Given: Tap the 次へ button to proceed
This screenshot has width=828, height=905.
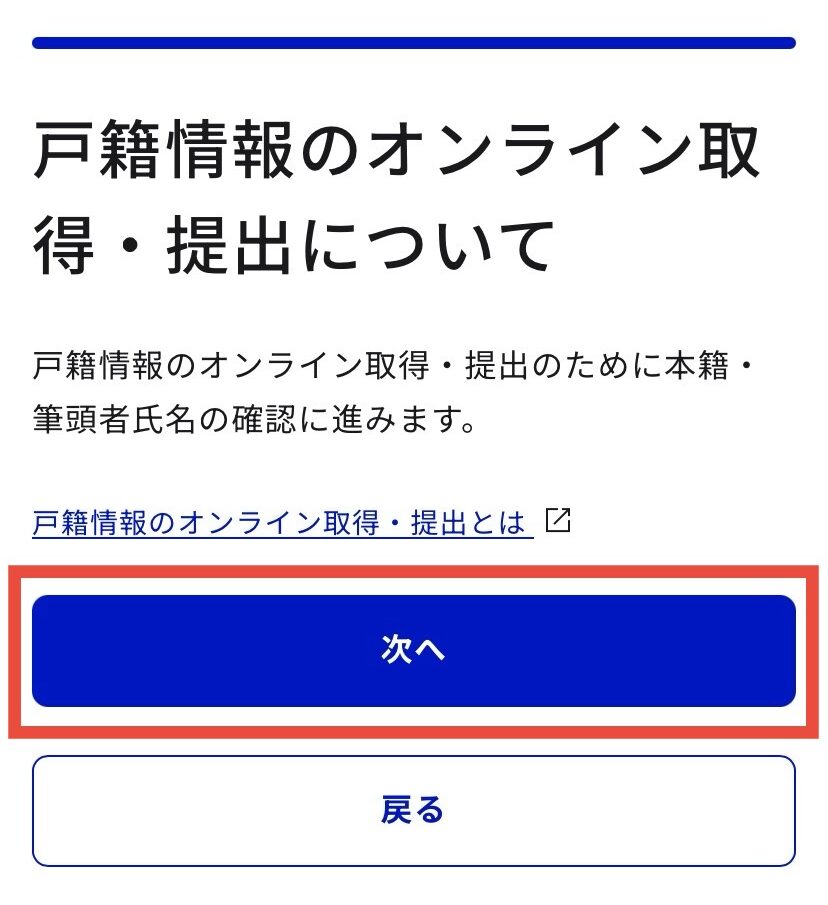Looking at the screenshot, I should (x=413, y=651).
